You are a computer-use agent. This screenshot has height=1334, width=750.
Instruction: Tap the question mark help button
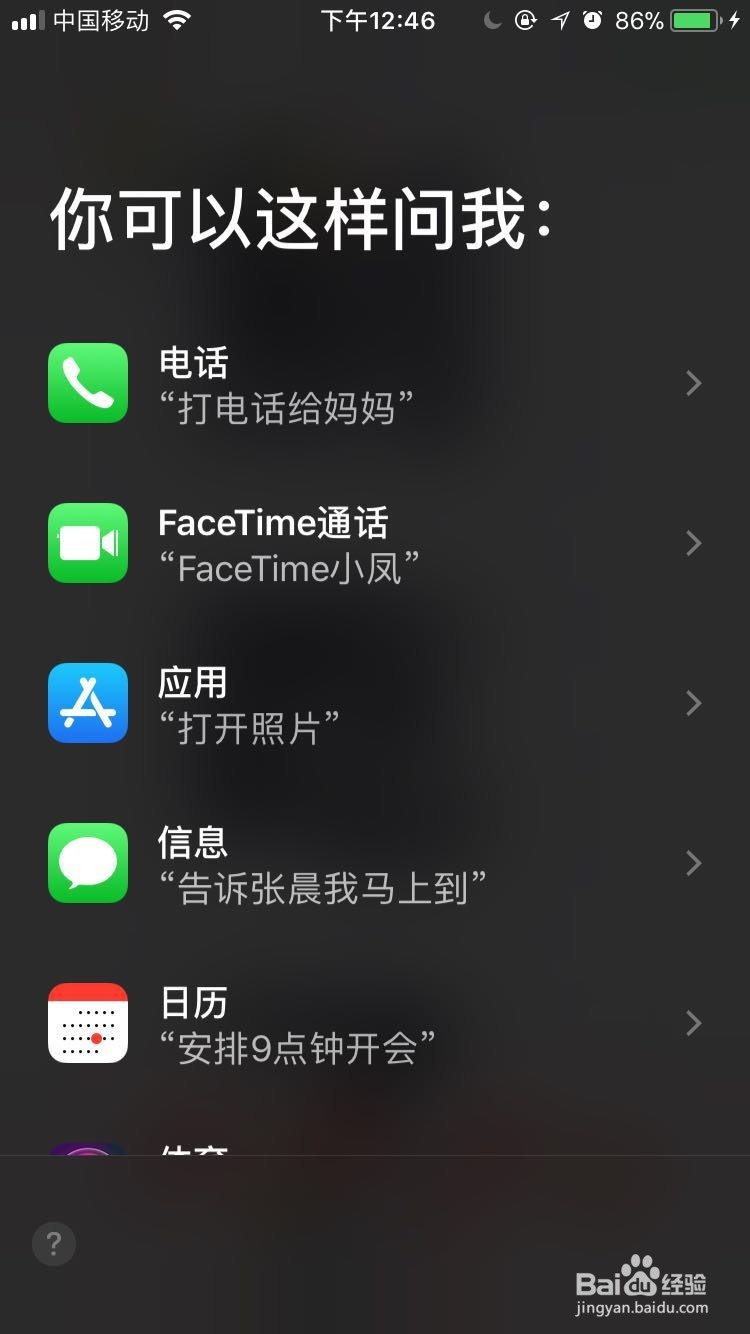coord(53,1244)
